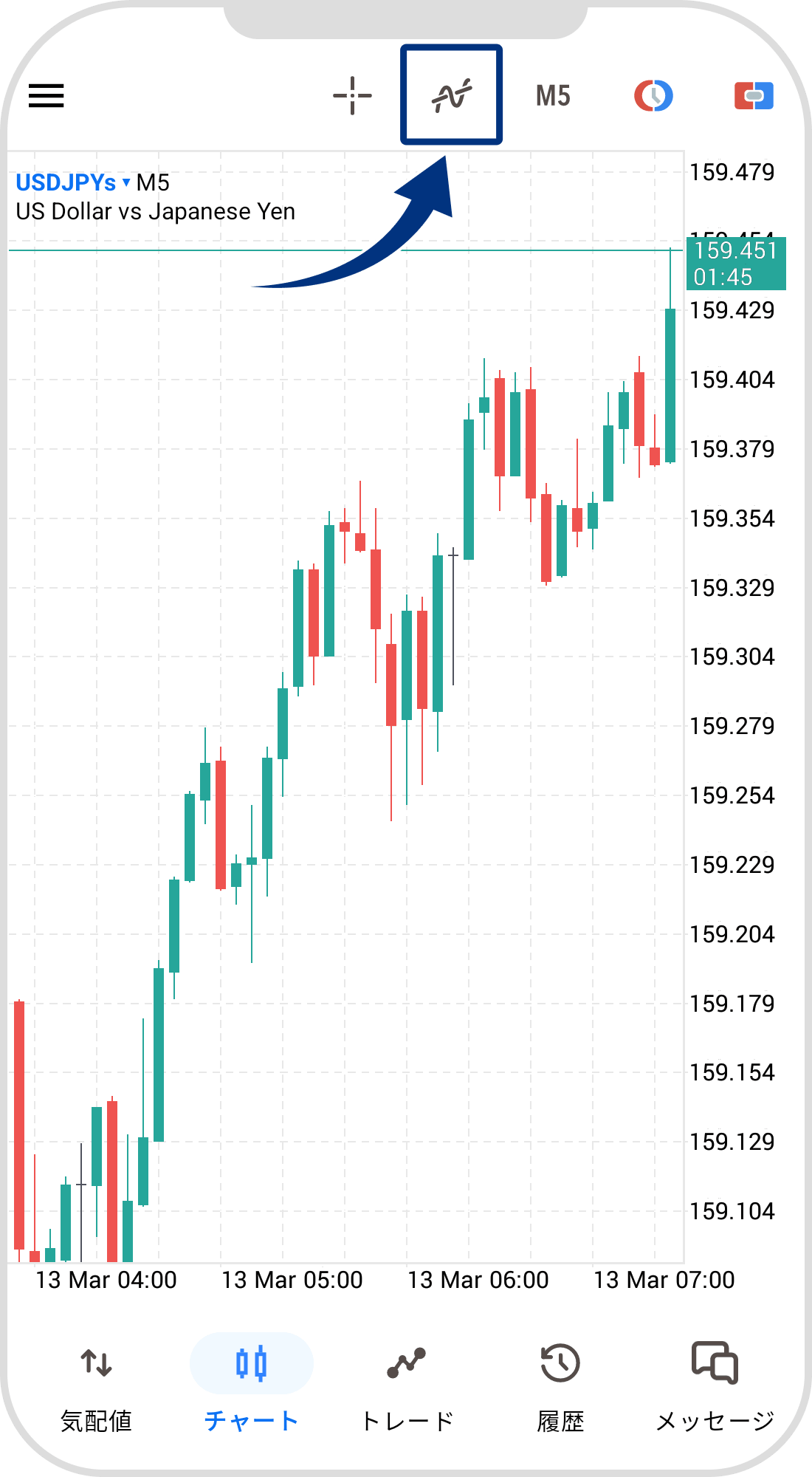Open the hamburger side menu
Image resolution: width=812 pixels, height=1477 pixels.
point(46,96)
